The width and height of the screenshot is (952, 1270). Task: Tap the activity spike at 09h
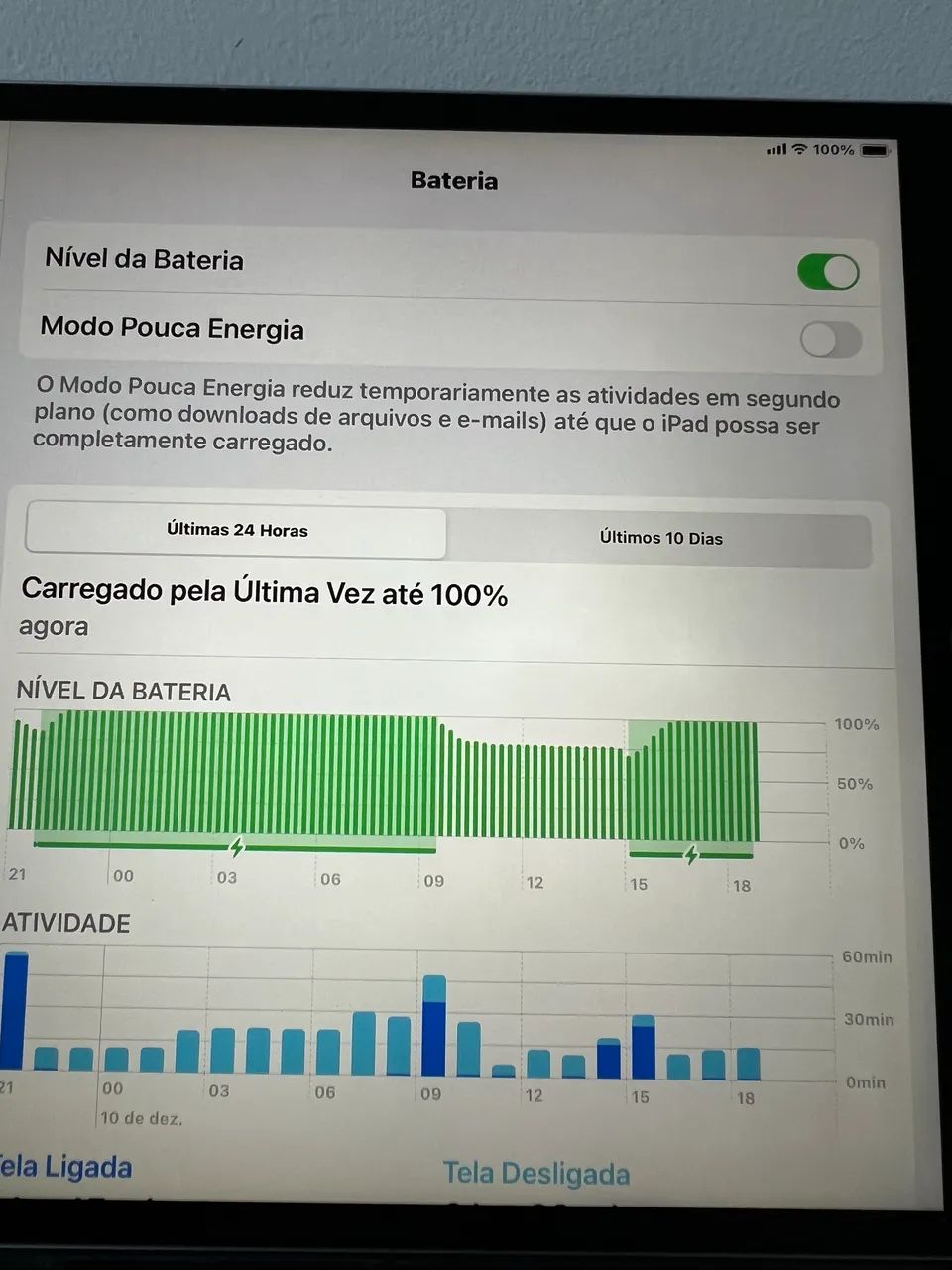(x=434, y=1027)
